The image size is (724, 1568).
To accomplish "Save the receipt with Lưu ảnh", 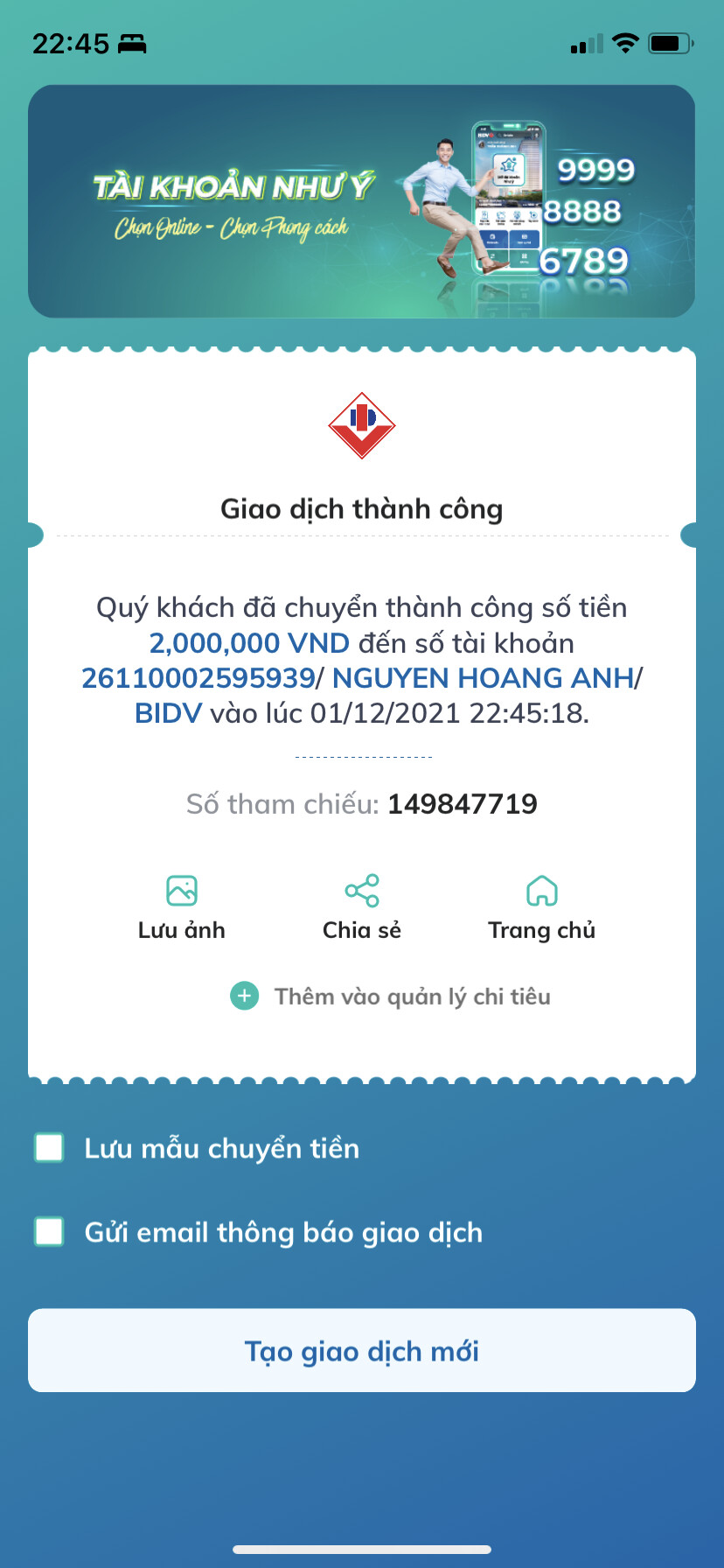I will click(182, 906).
